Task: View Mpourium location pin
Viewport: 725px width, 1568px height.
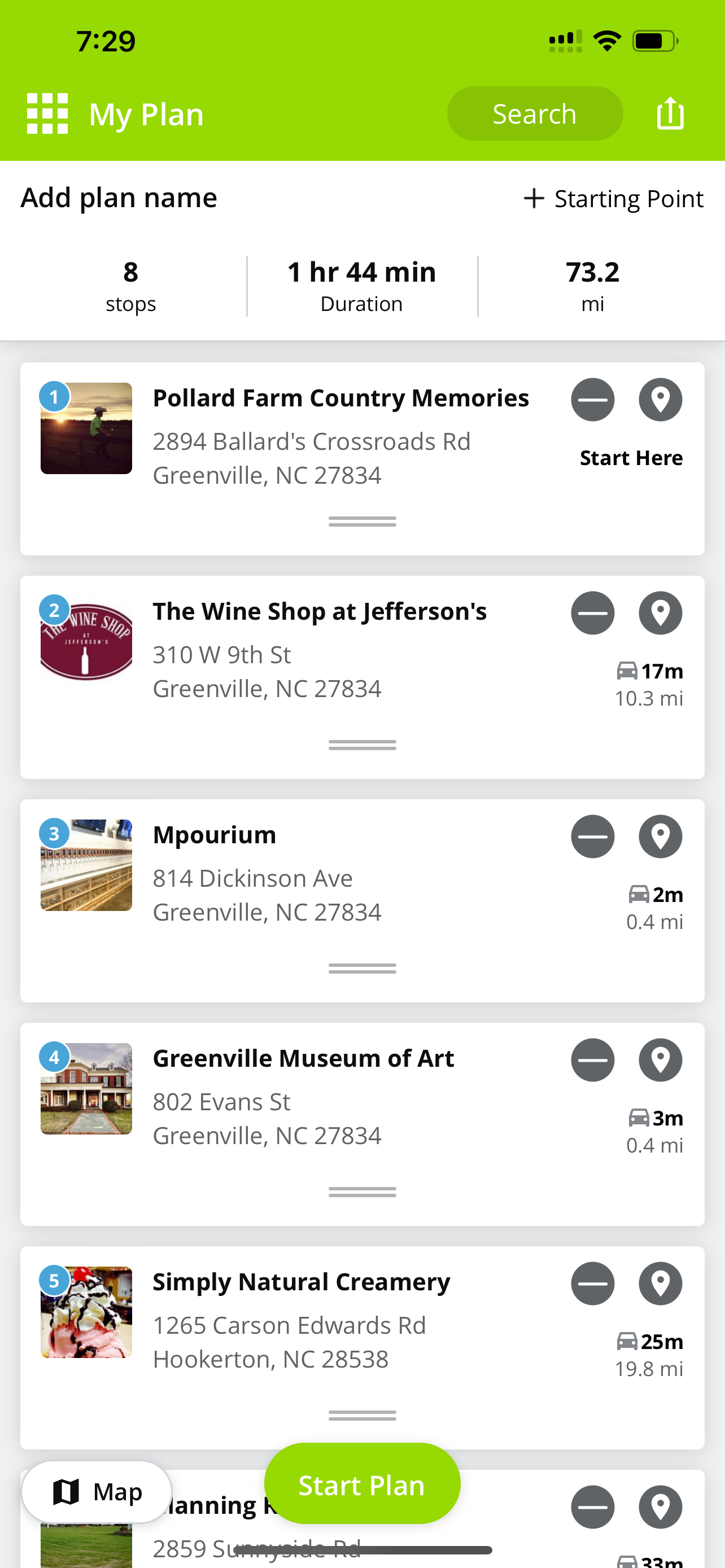Action: pyautogui.click(x=661, y=836)
